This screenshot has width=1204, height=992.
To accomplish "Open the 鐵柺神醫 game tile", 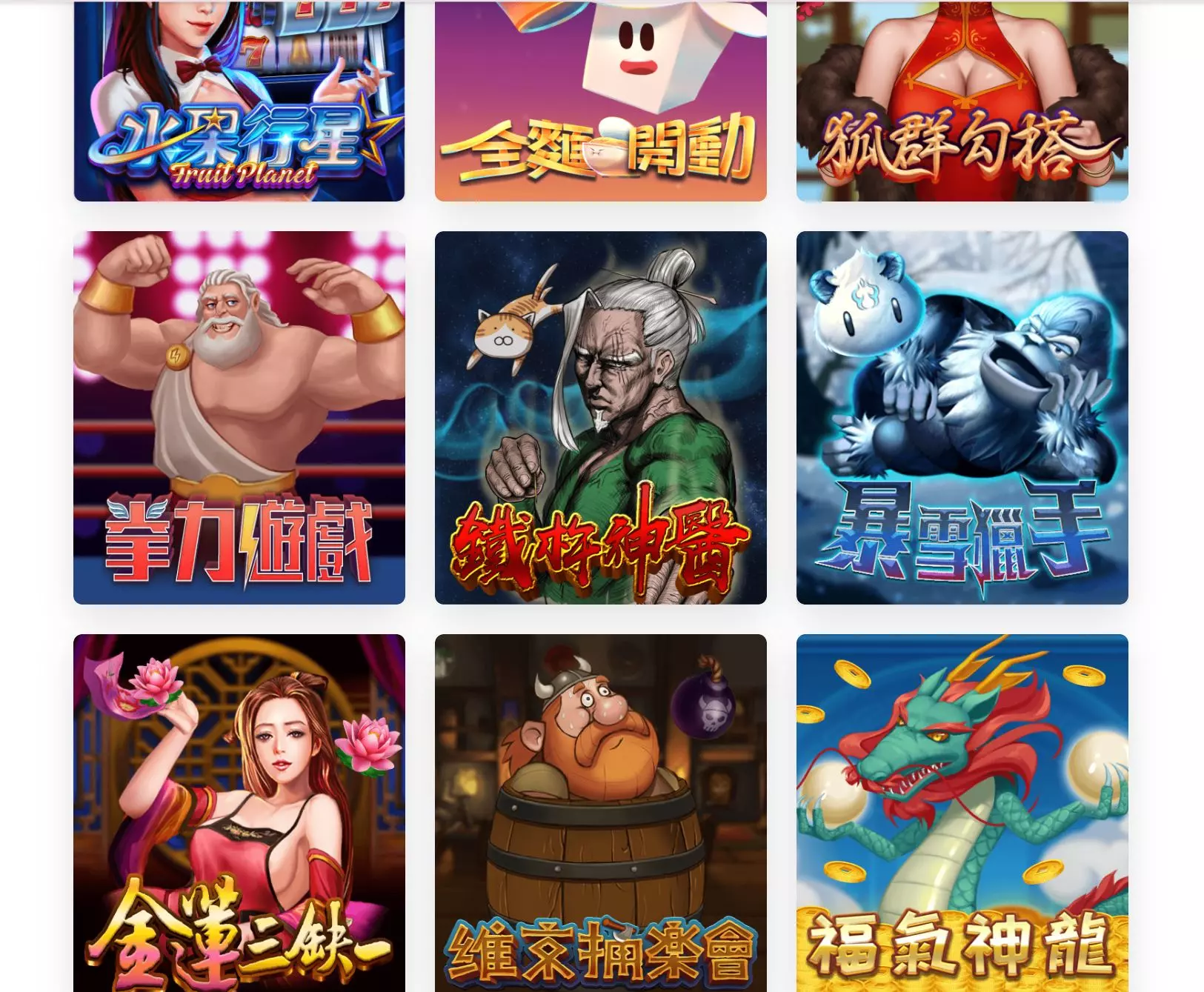I will 600,417.
